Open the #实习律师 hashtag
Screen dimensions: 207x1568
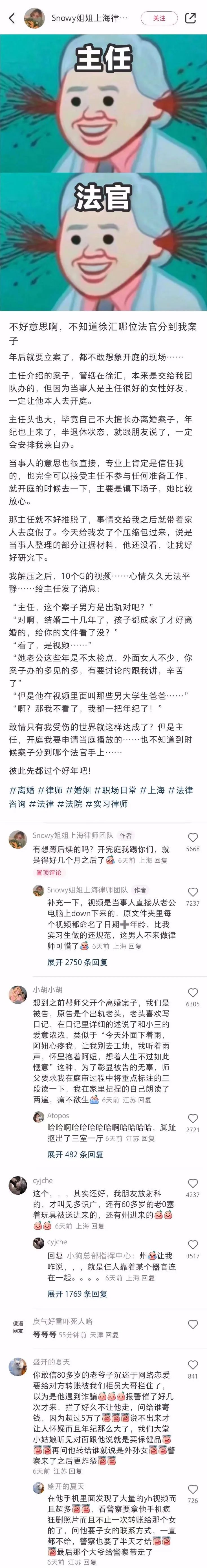[107, 803]
